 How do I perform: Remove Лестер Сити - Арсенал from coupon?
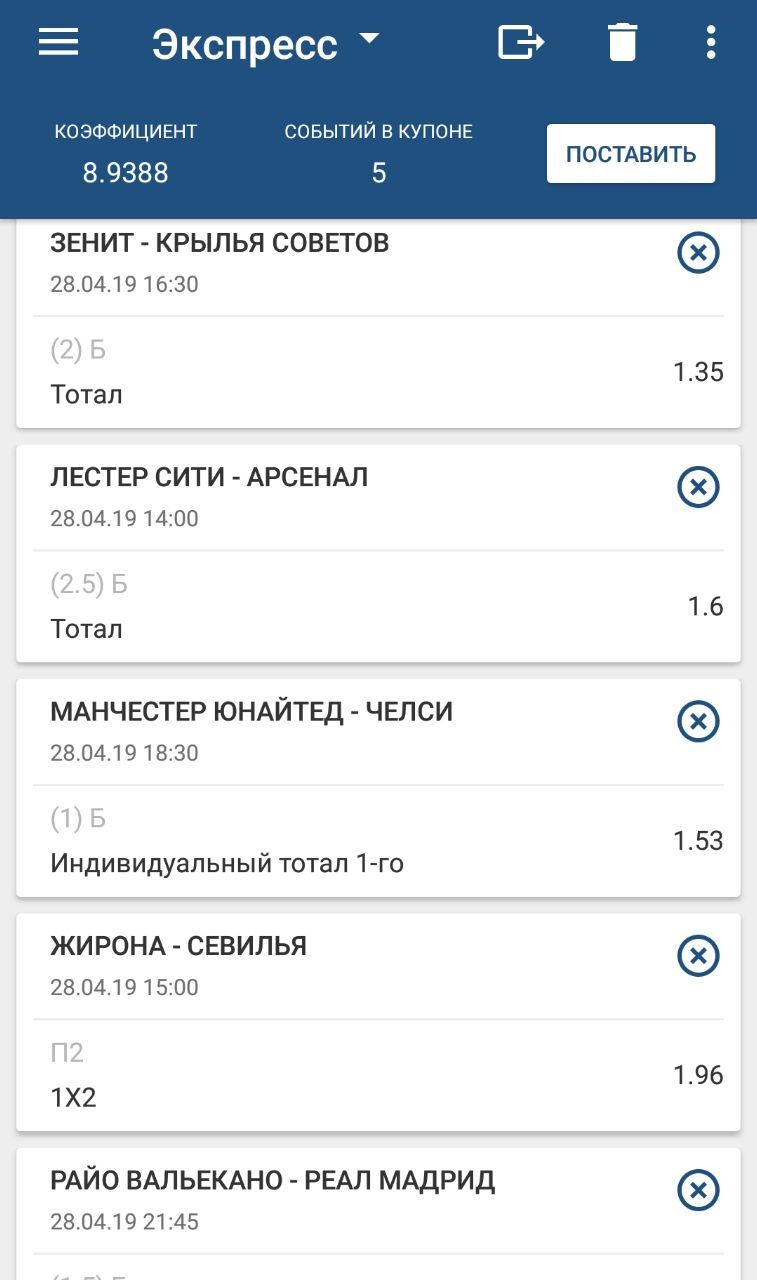(x=698, y=487)
